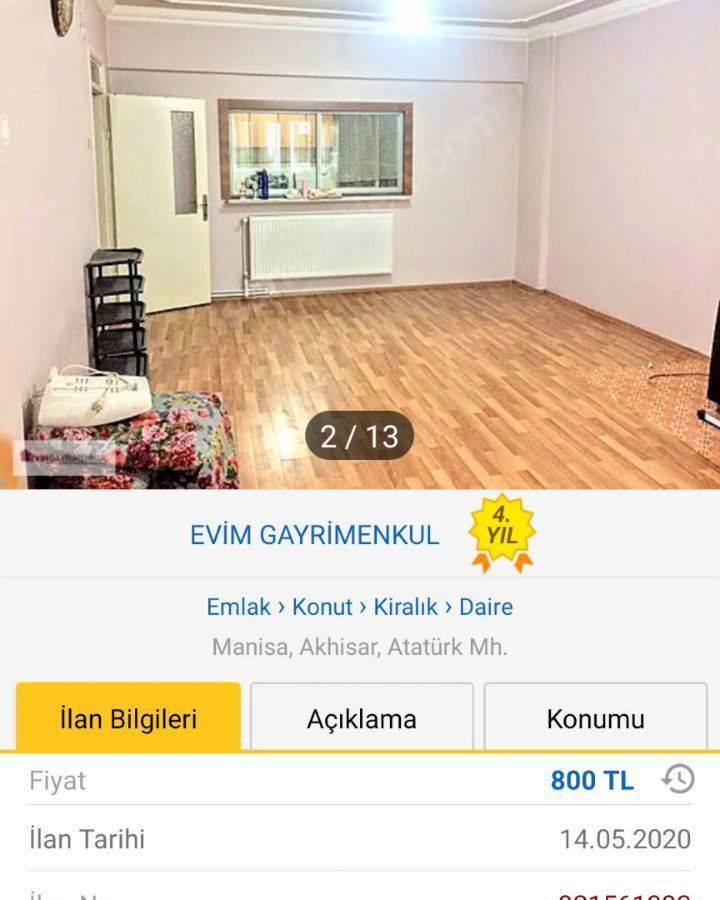The width and height of the screenshot is (720, 900).
Task: View price history beside 800 TL
Action: click(x=678, y=779)
